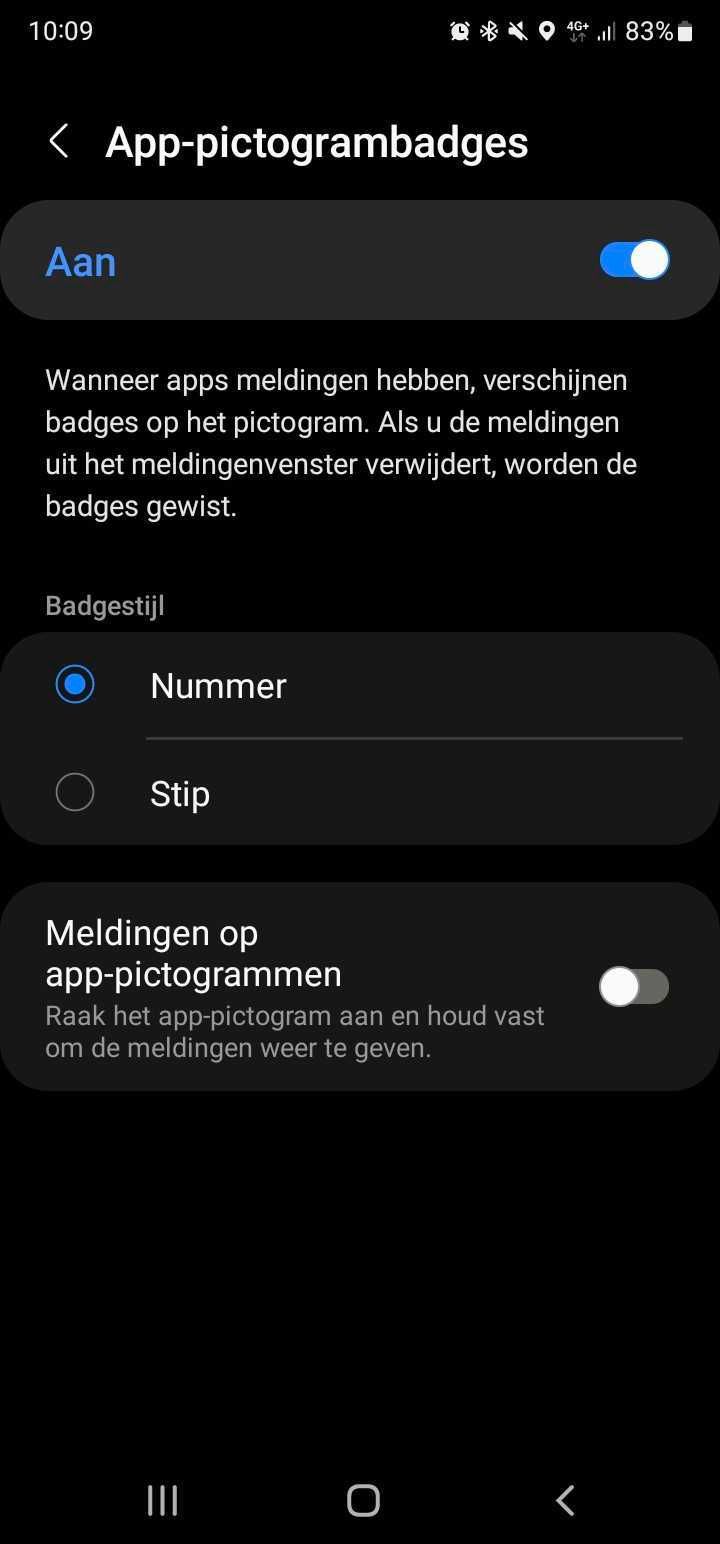Tap the alarm icon in status bar

[459, 31]
